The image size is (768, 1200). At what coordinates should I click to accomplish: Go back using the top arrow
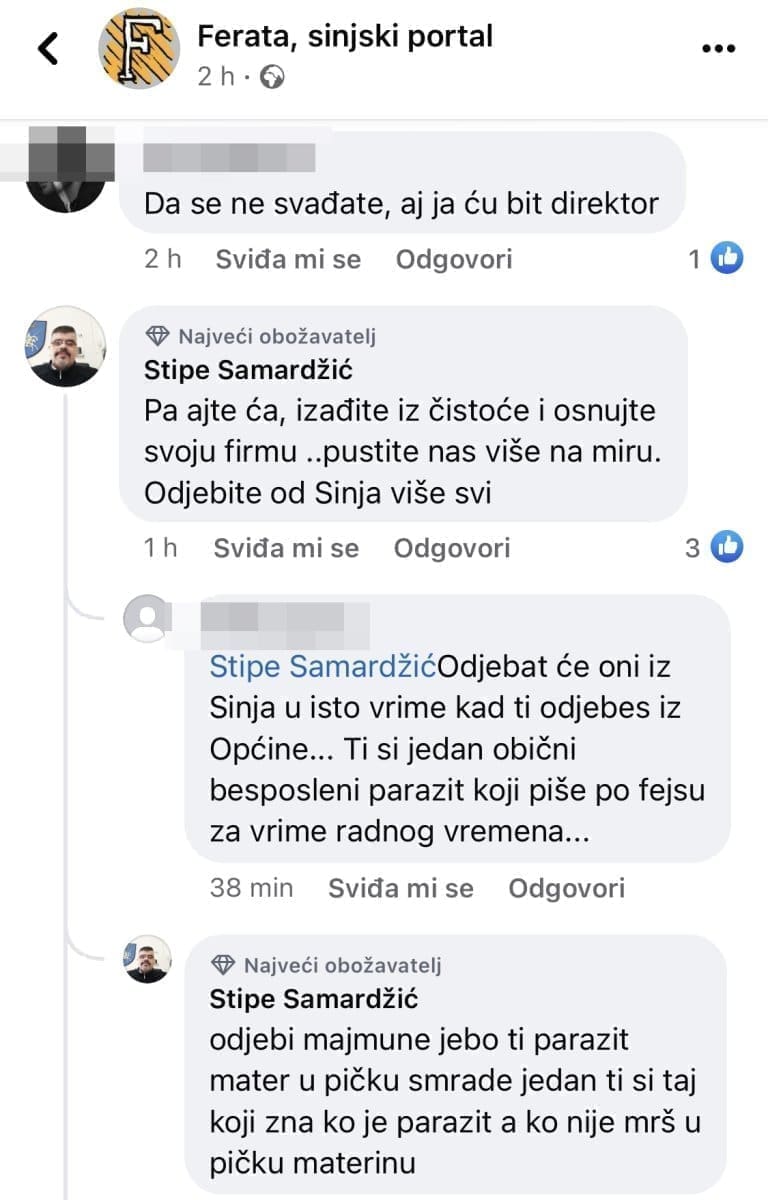pos(48,48)
